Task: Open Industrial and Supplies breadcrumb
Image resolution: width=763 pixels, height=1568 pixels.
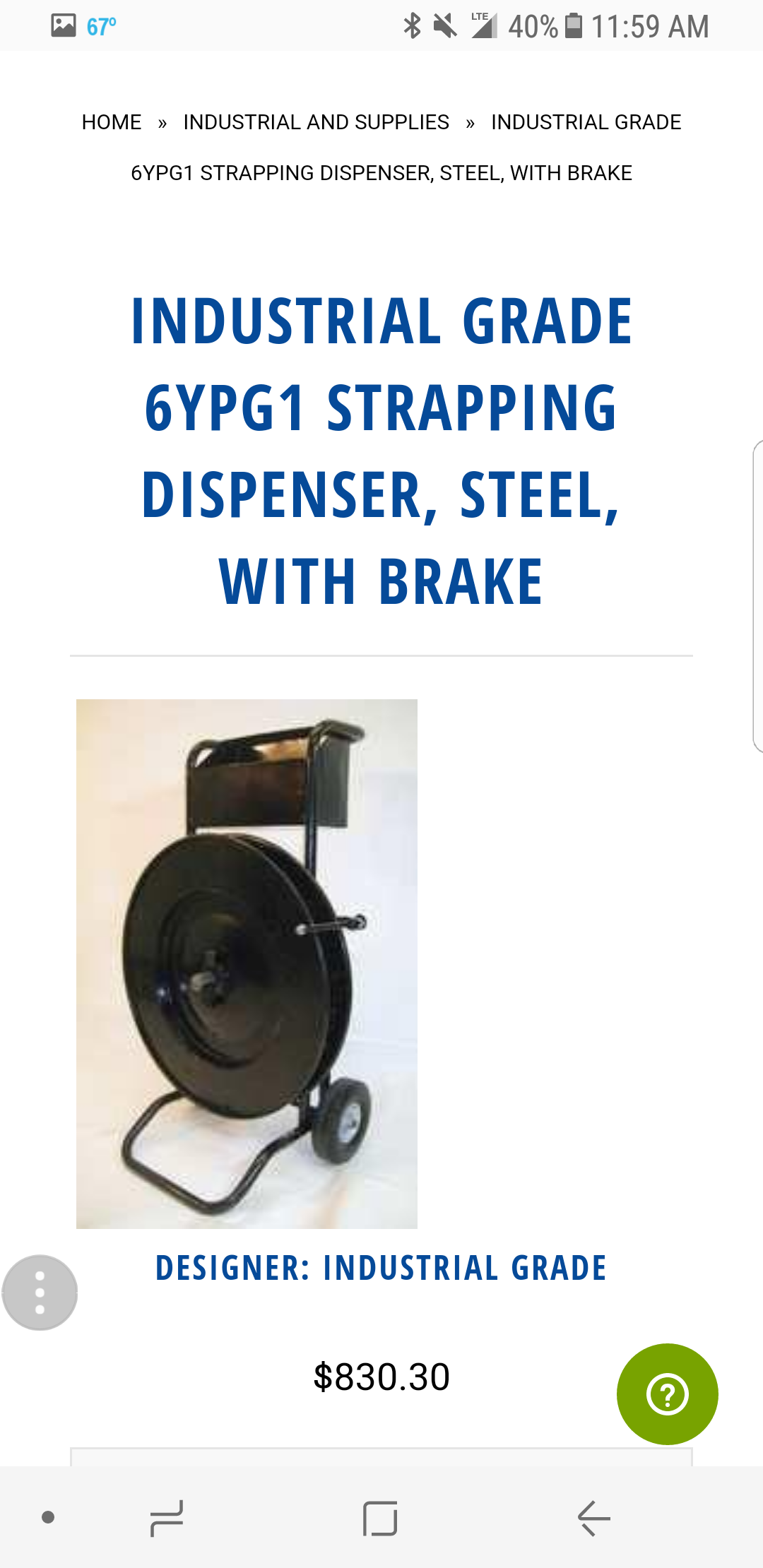Action: (316, 122)
